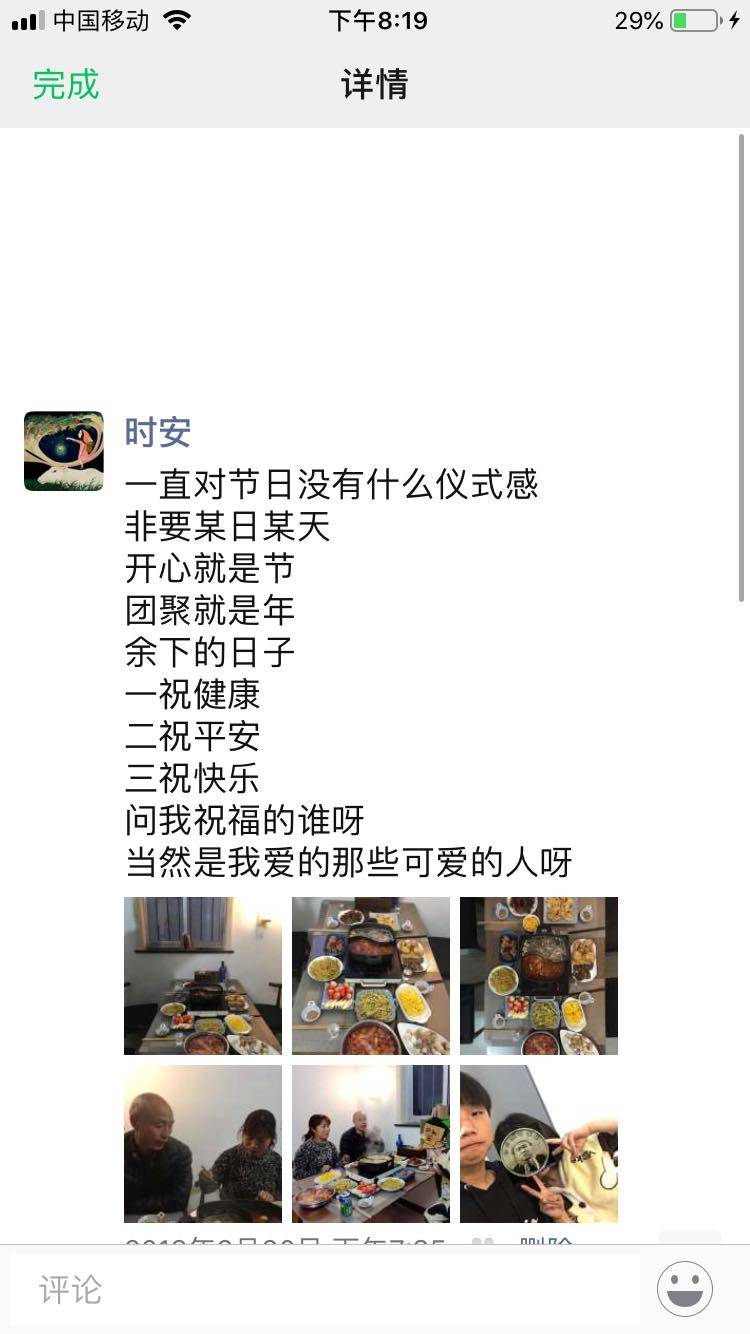750x1334 pixels.
Task: View the photo of table by window
Action: [203, 976]
